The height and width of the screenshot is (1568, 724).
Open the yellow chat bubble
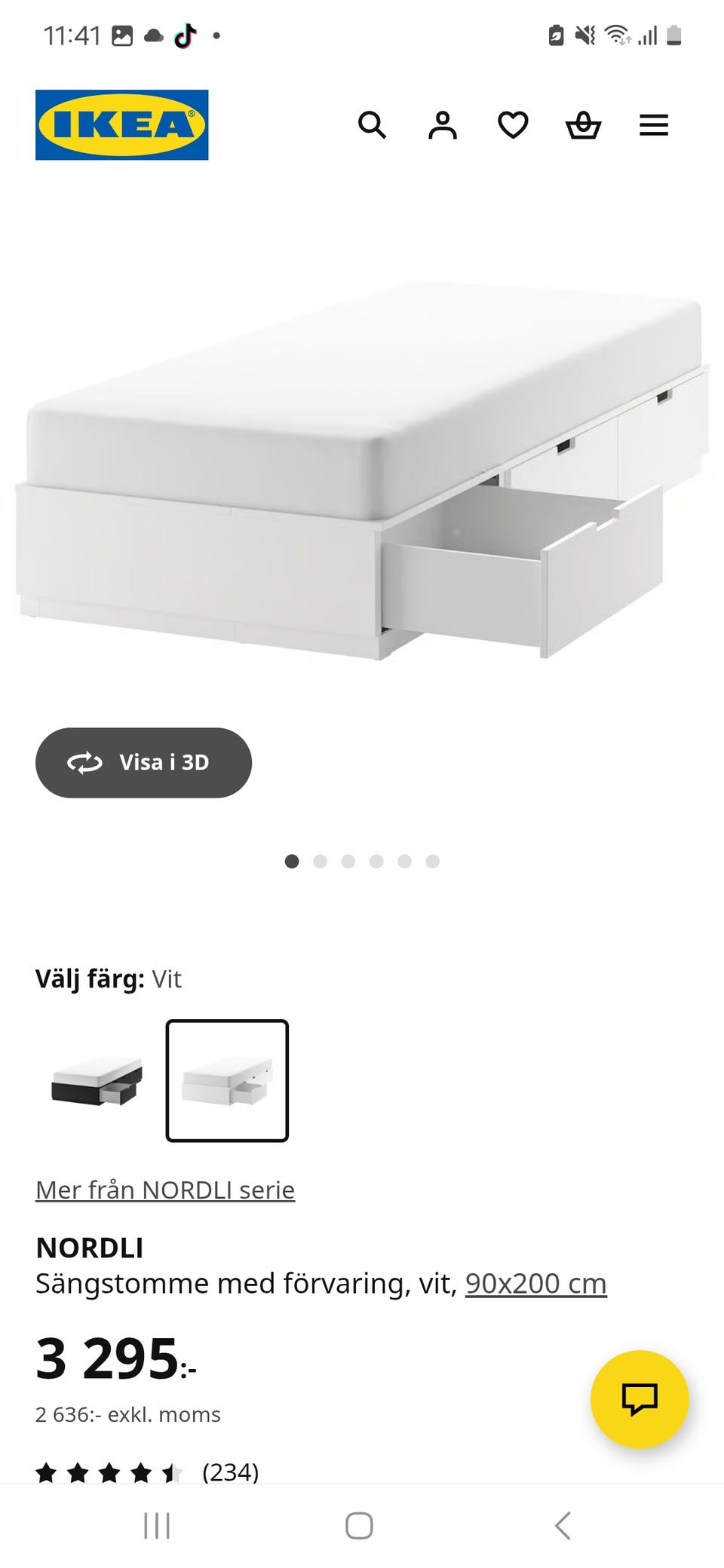pyautogui.click(x=640, y=1399)
